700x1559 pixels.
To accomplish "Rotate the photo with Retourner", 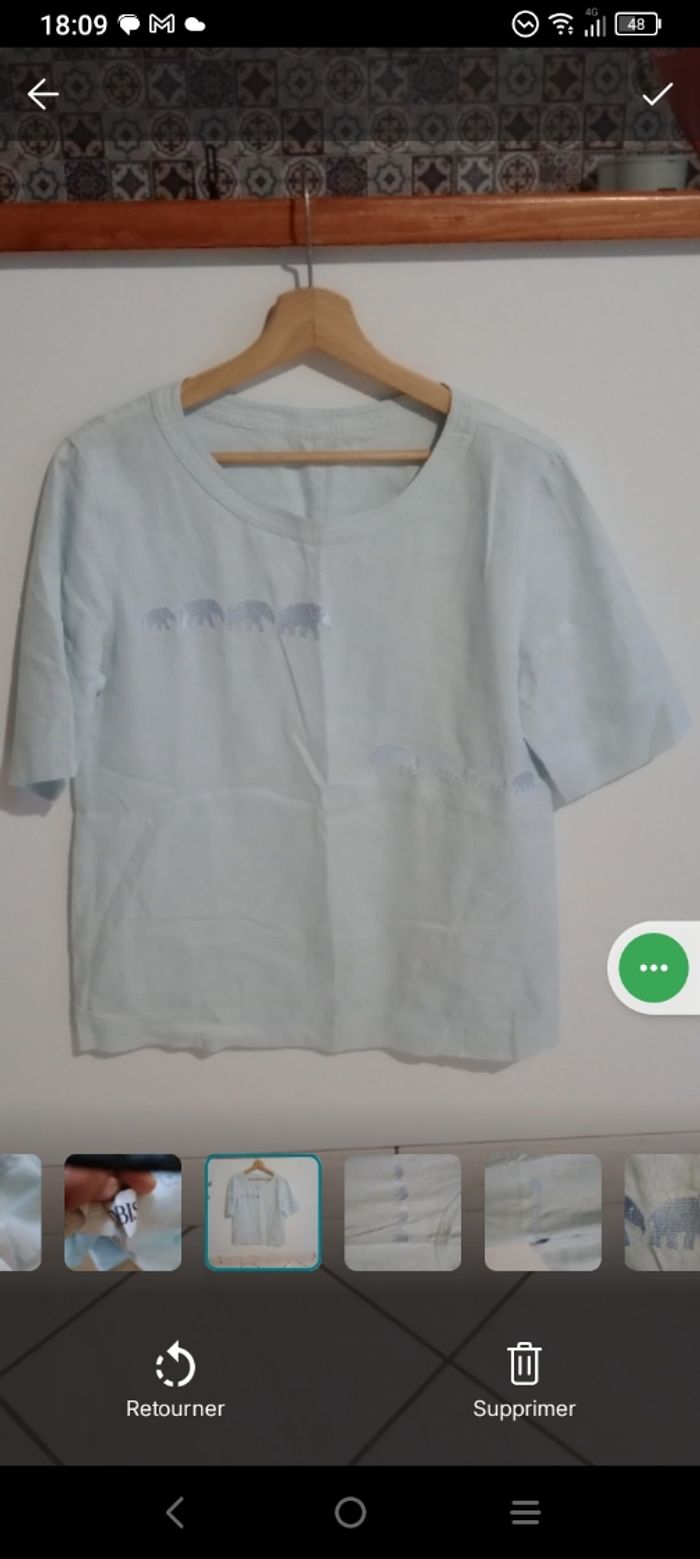I will point(175,1380).
